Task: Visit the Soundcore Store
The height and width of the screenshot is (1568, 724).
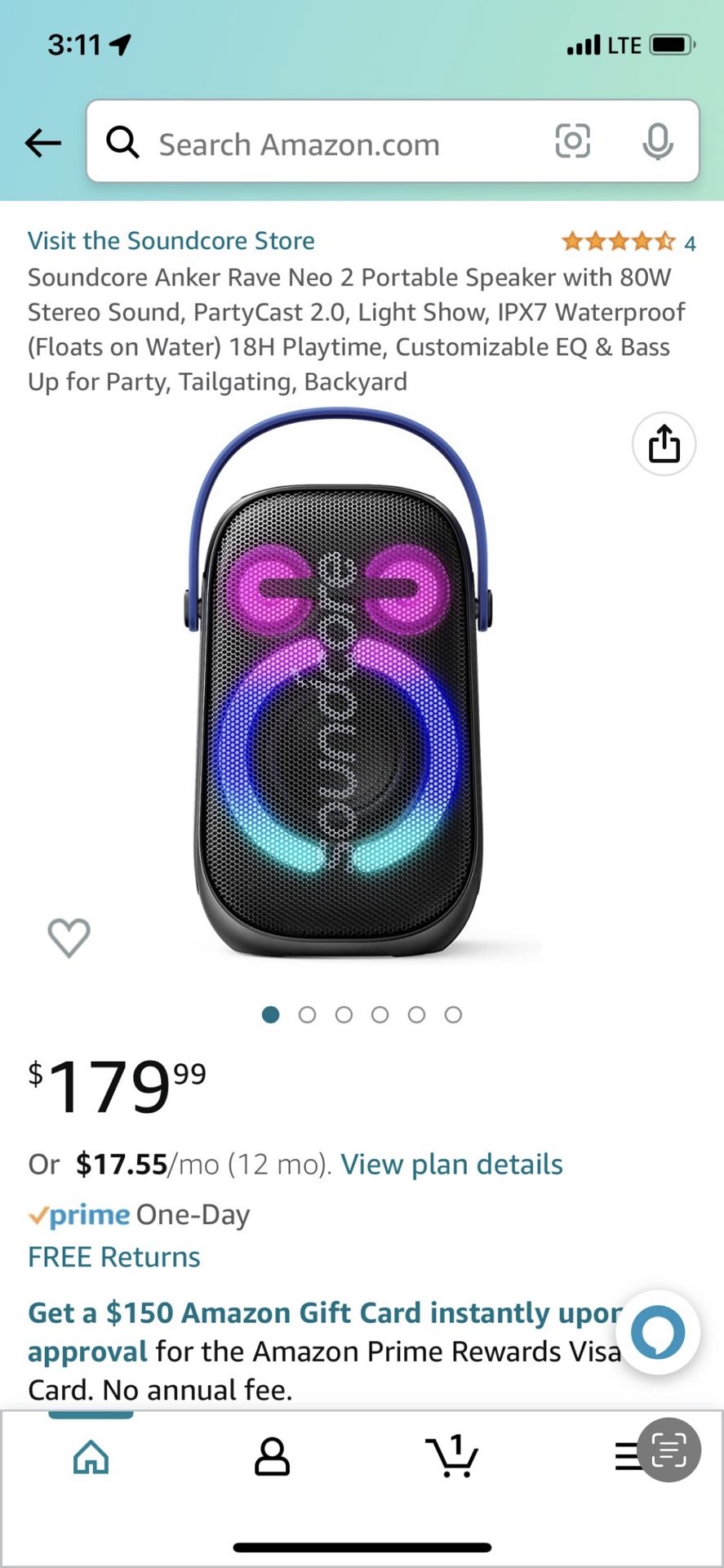Action: pyautogui.click(x=171, y=241)
